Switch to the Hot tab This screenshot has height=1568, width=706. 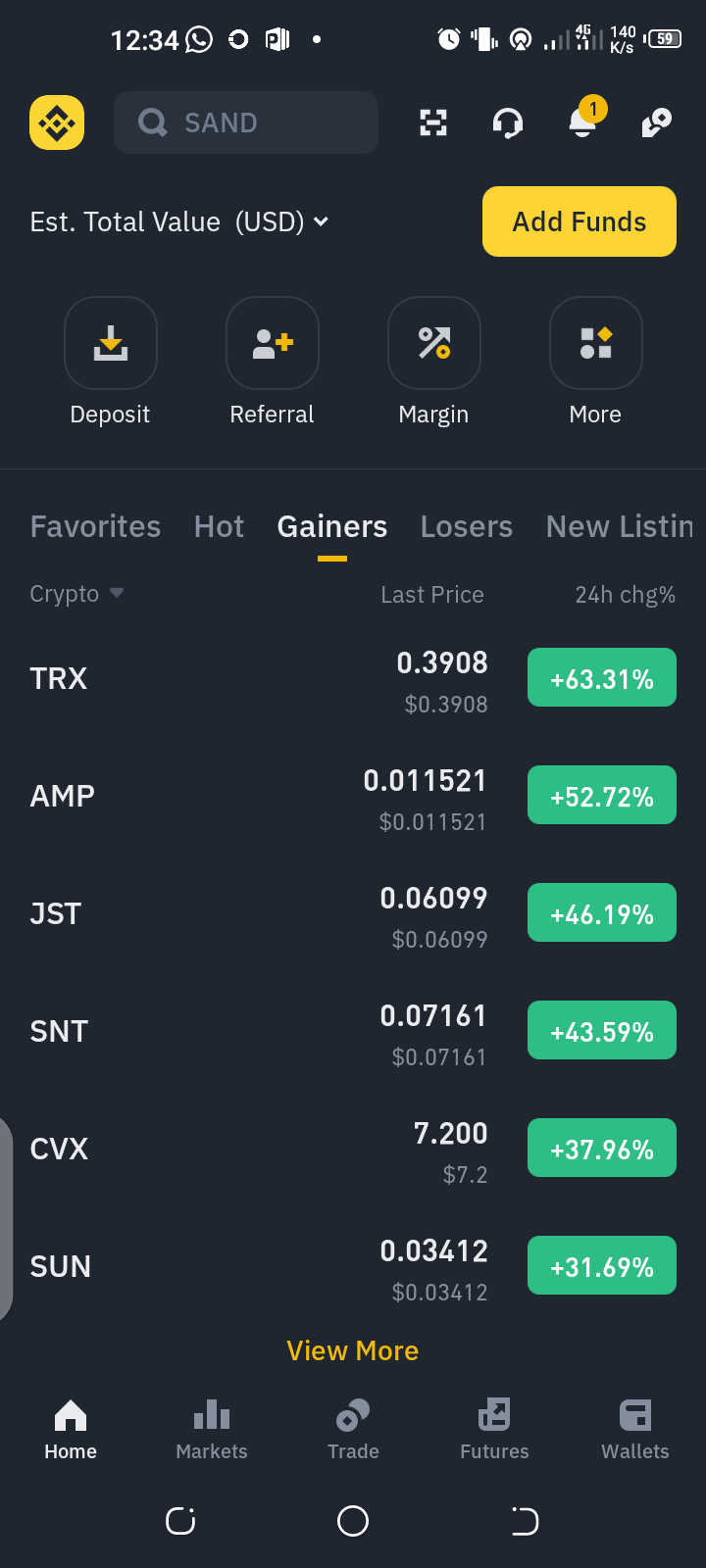(219, 527)
